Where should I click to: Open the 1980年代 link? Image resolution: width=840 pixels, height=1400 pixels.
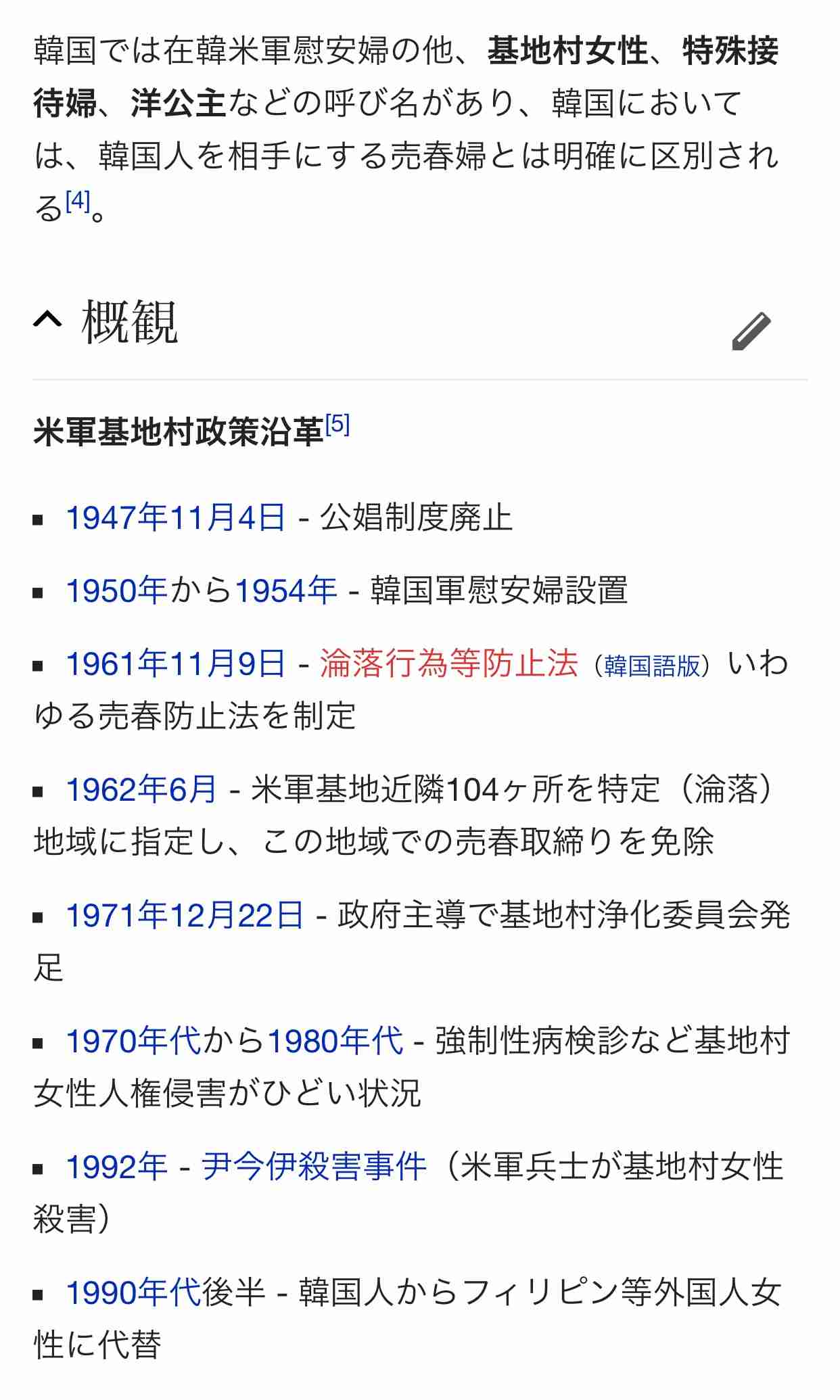click(335, 1041)
